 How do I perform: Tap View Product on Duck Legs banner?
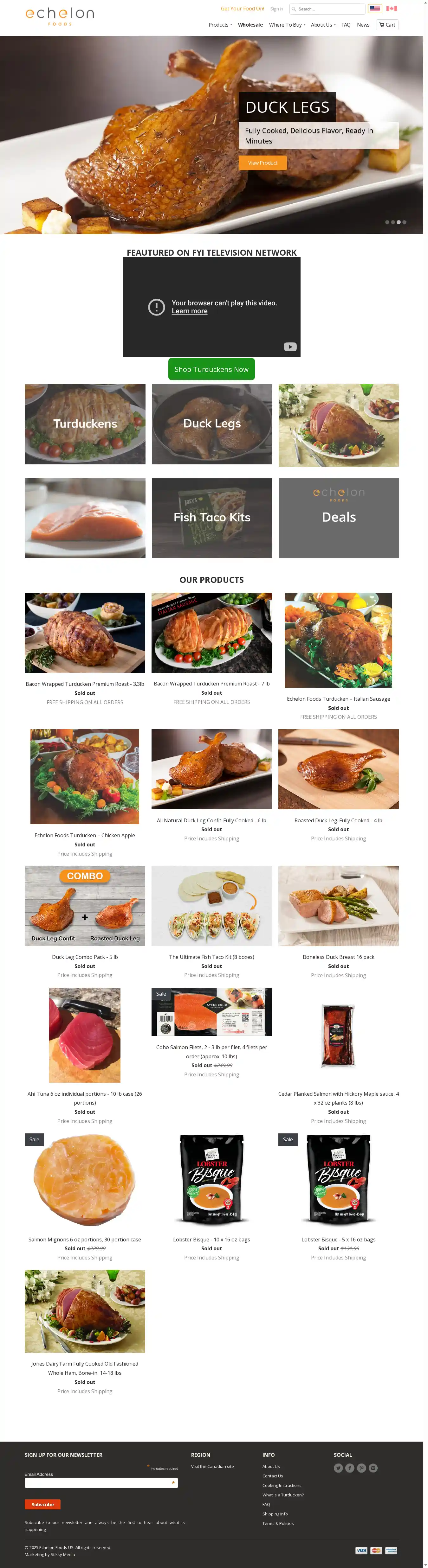(x=263, y=163)
